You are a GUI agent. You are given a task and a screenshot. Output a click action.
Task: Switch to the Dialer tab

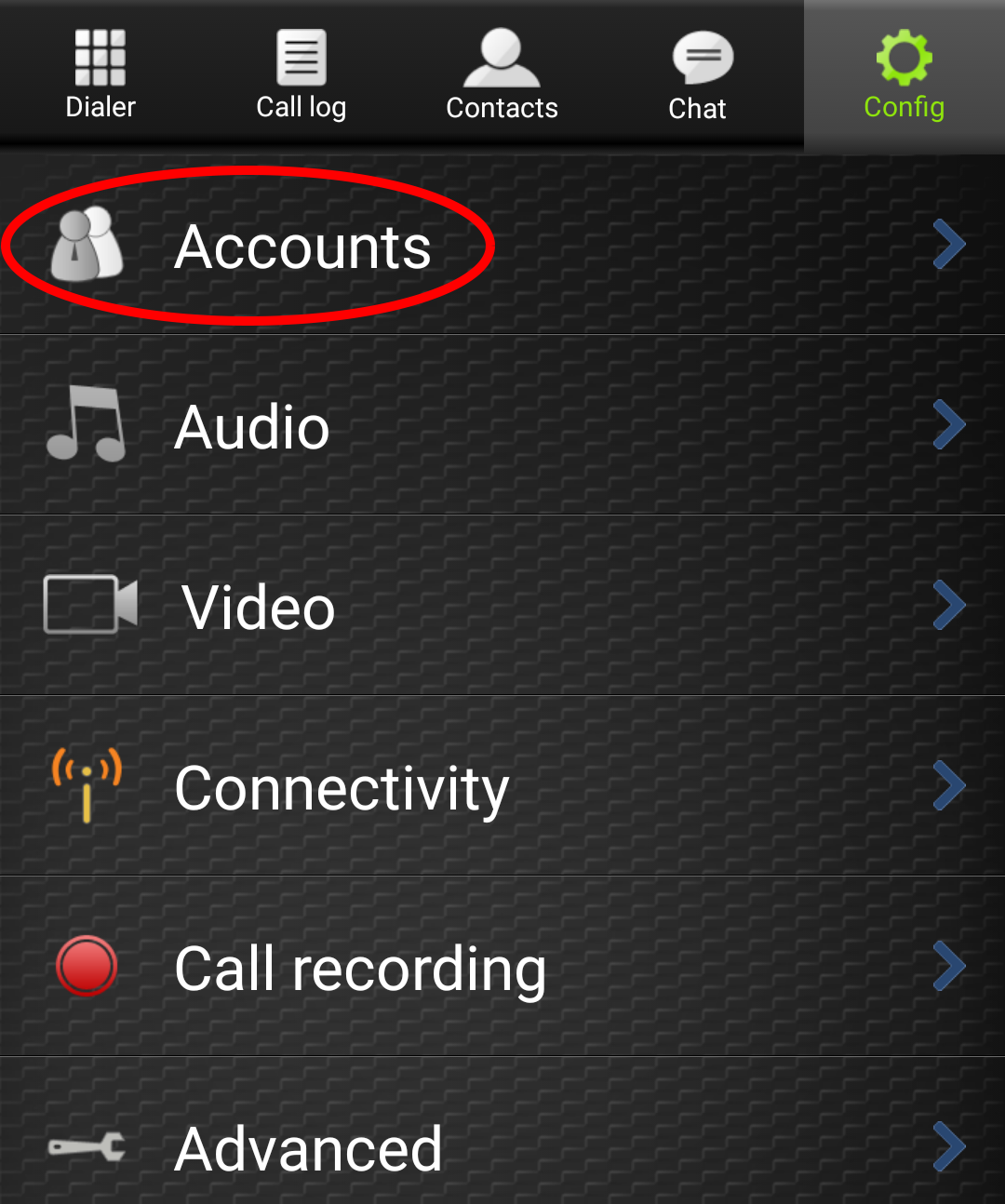[x=100, y=74]
